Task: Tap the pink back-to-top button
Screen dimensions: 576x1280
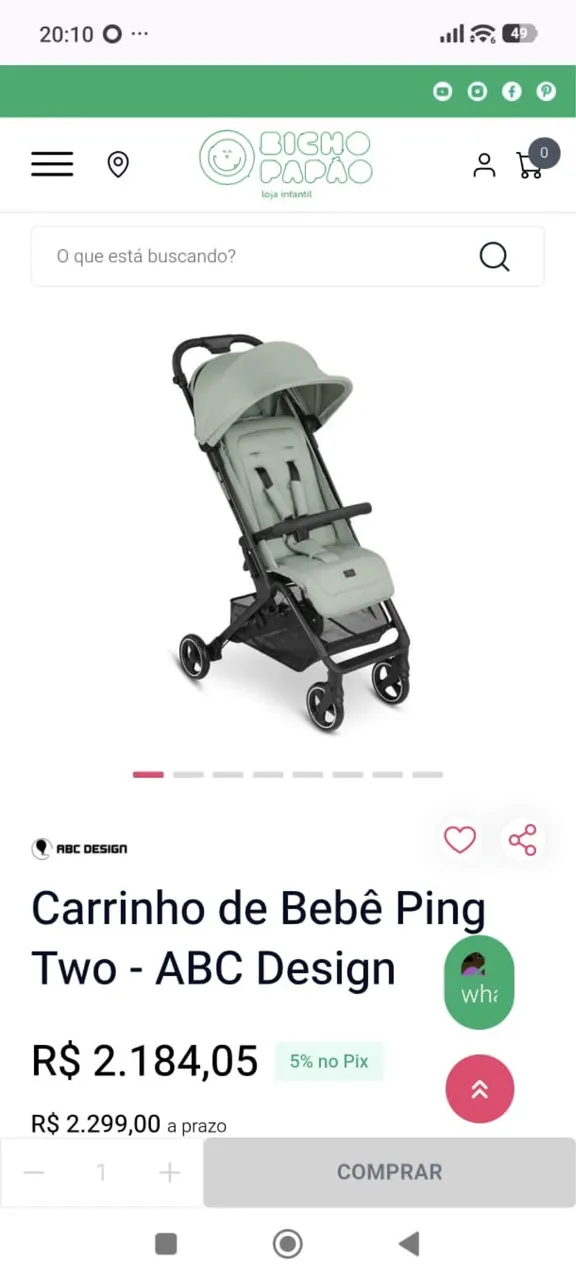Action: click(x=479, y=1089)
